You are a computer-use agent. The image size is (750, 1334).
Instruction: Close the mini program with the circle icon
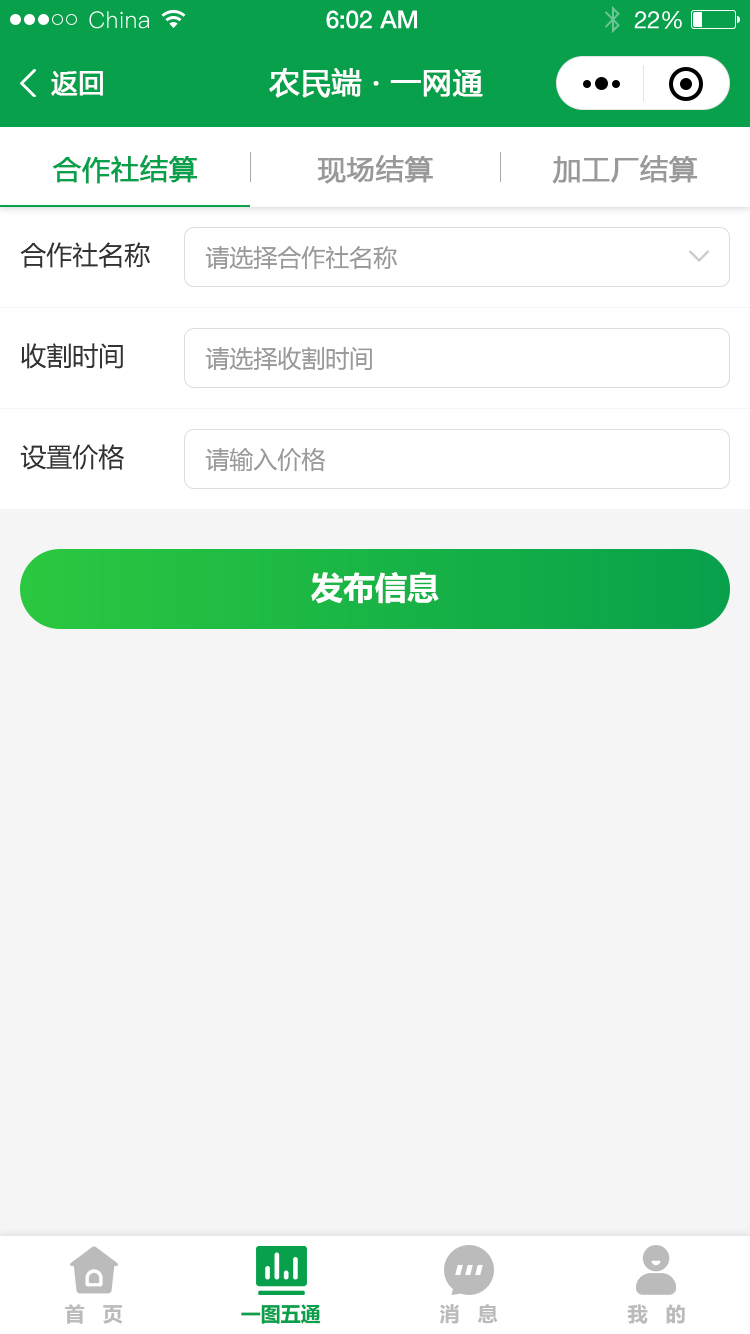tap(686, 84)
